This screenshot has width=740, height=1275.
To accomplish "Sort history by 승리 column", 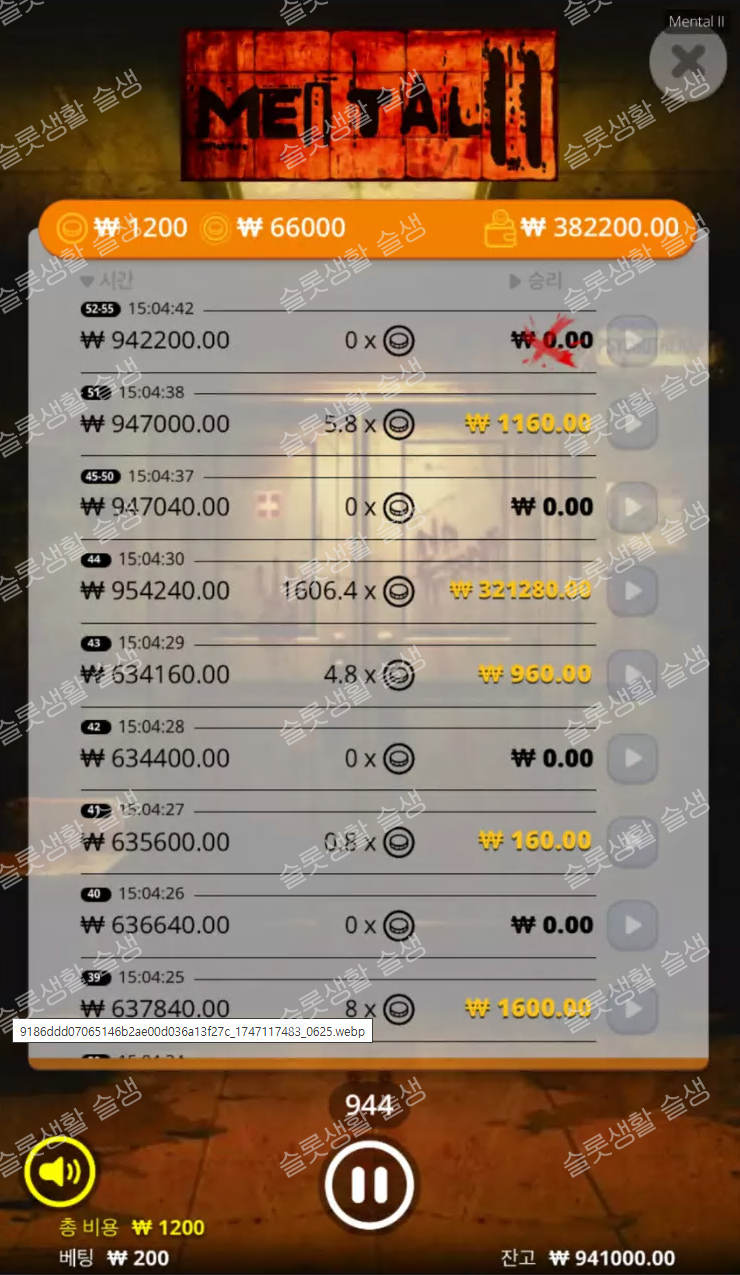I will click(x=536, y=281).
